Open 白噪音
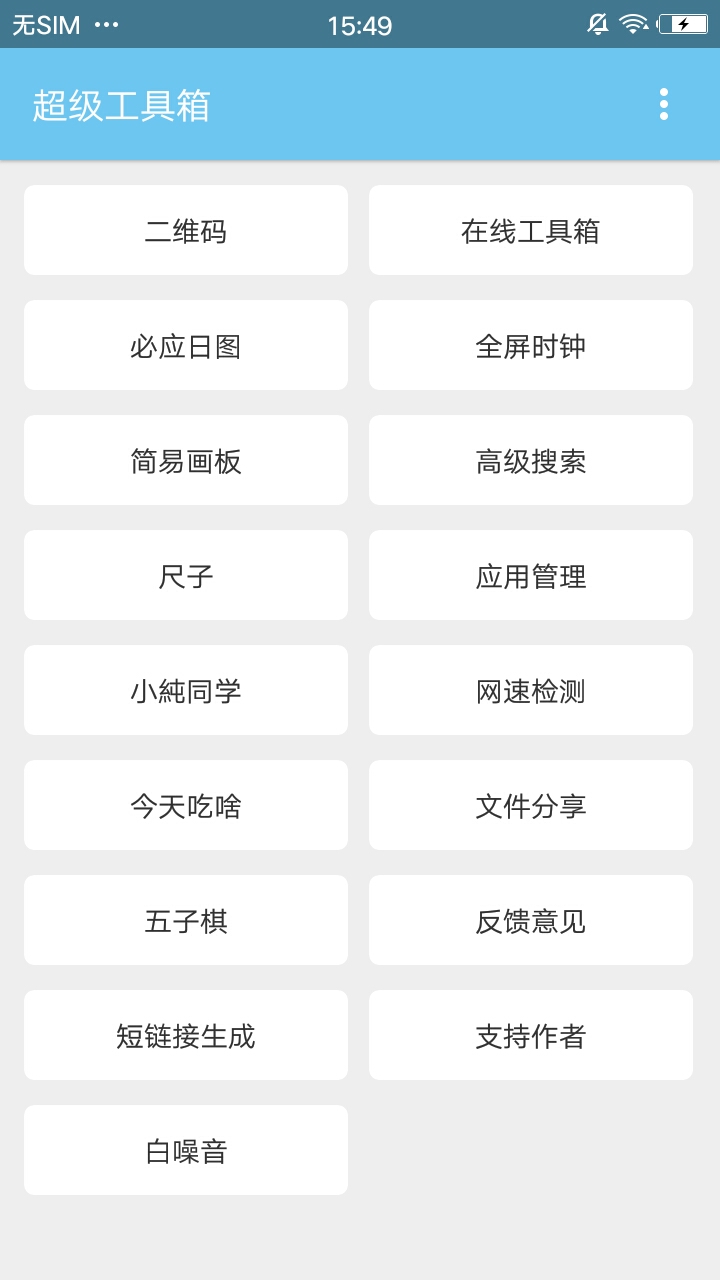Screen dimensions: 720x1280 tap(186, 1150)
